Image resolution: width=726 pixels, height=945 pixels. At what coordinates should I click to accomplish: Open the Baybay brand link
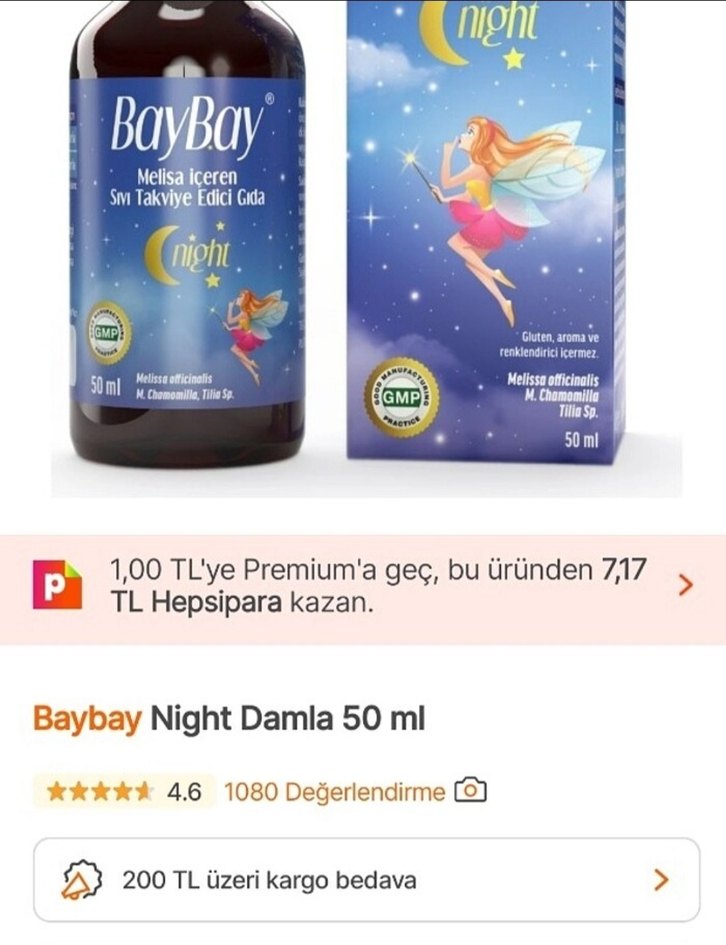pyautogui.click(x=87, y=718)
